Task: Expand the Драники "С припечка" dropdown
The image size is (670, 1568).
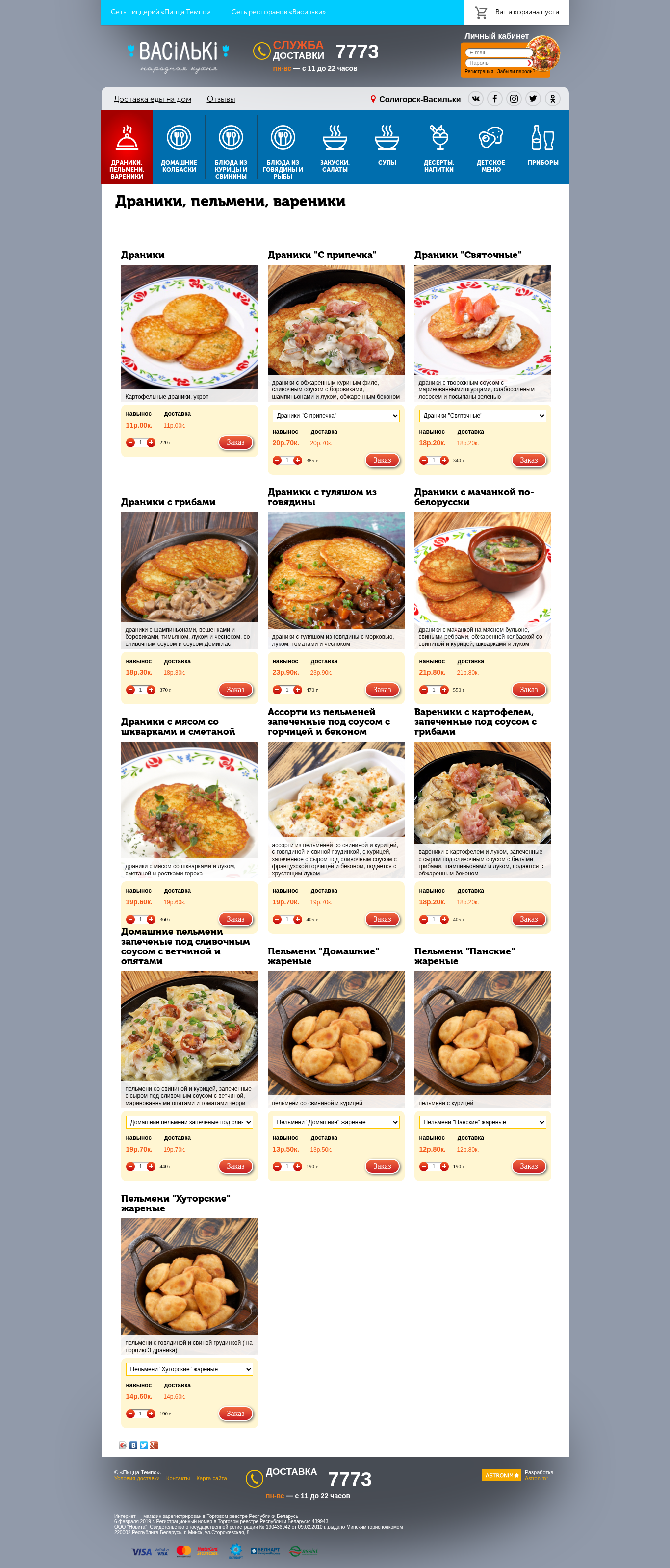Action: [x=336, y=416]
